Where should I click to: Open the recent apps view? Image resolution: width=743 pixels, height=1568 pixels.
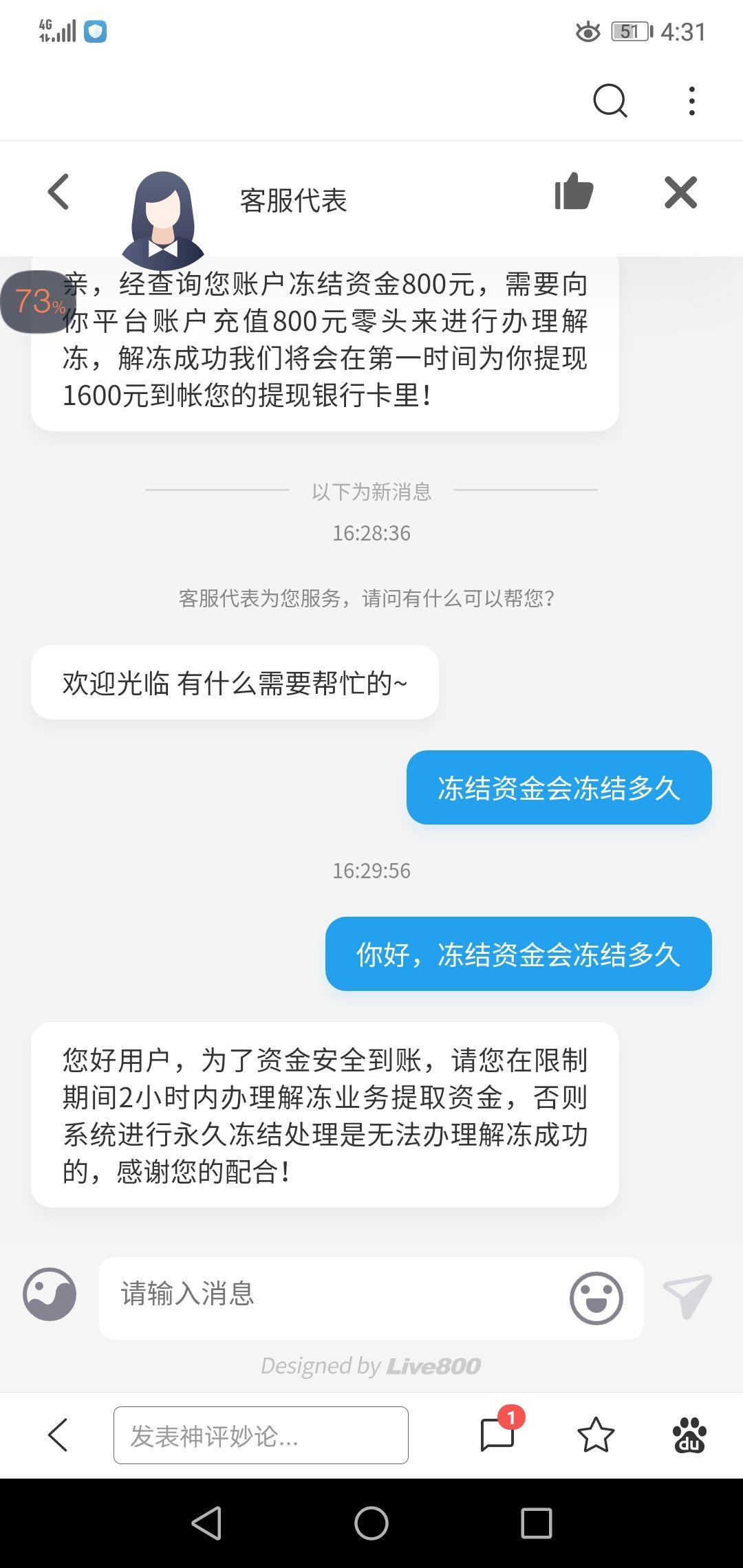click(x=536, y=1523)
